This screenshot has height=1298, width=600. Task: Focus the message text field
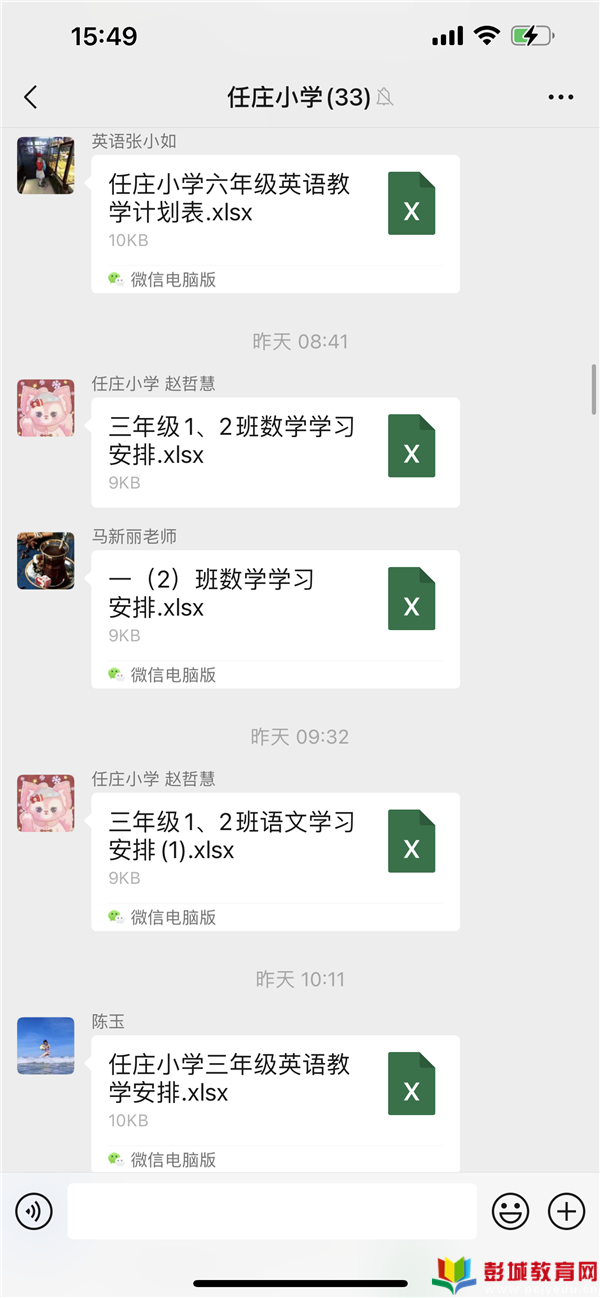pos(272,1212)
